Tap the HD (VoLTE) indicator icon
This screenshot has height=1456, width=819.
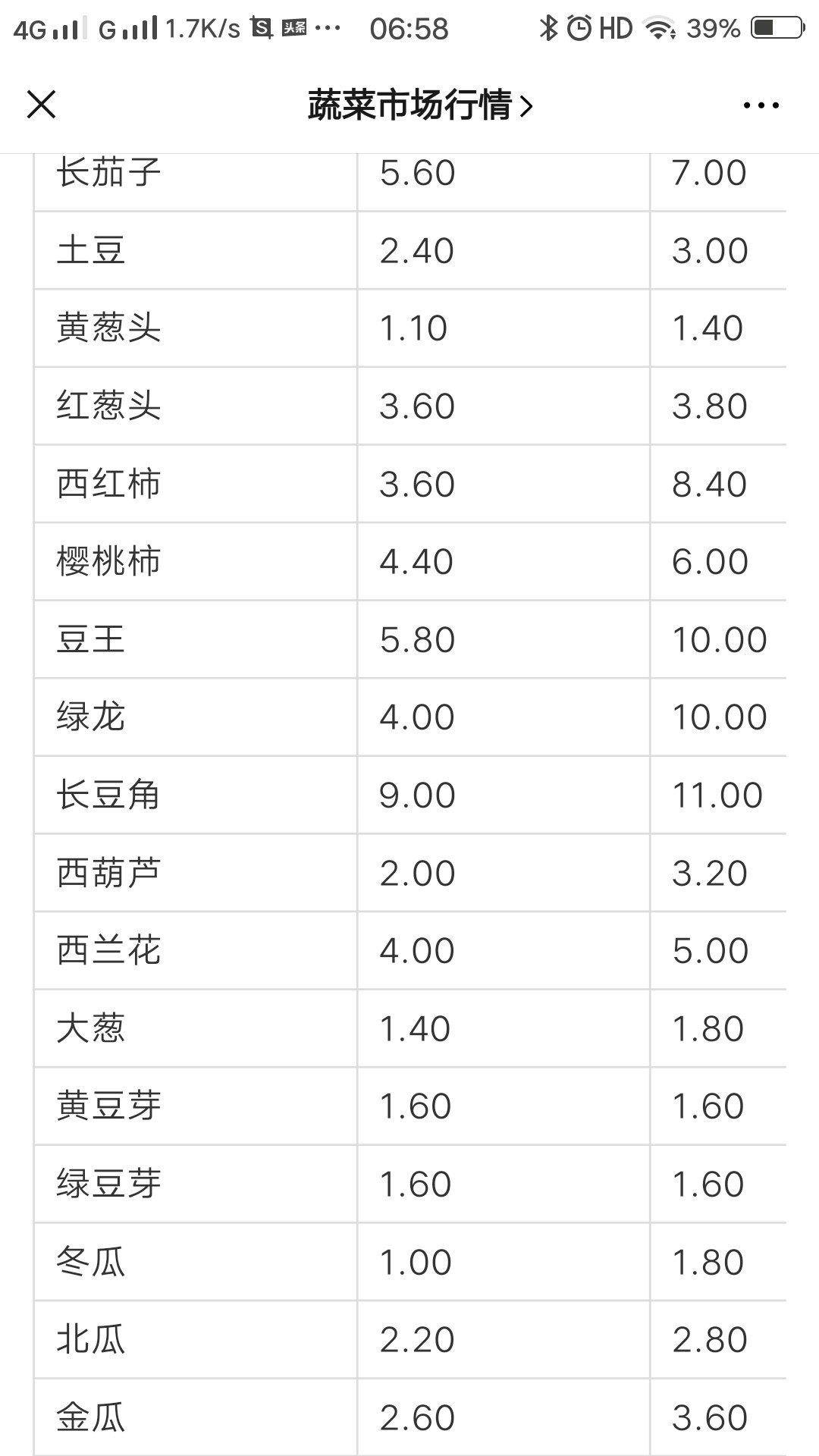pos(616,27)
